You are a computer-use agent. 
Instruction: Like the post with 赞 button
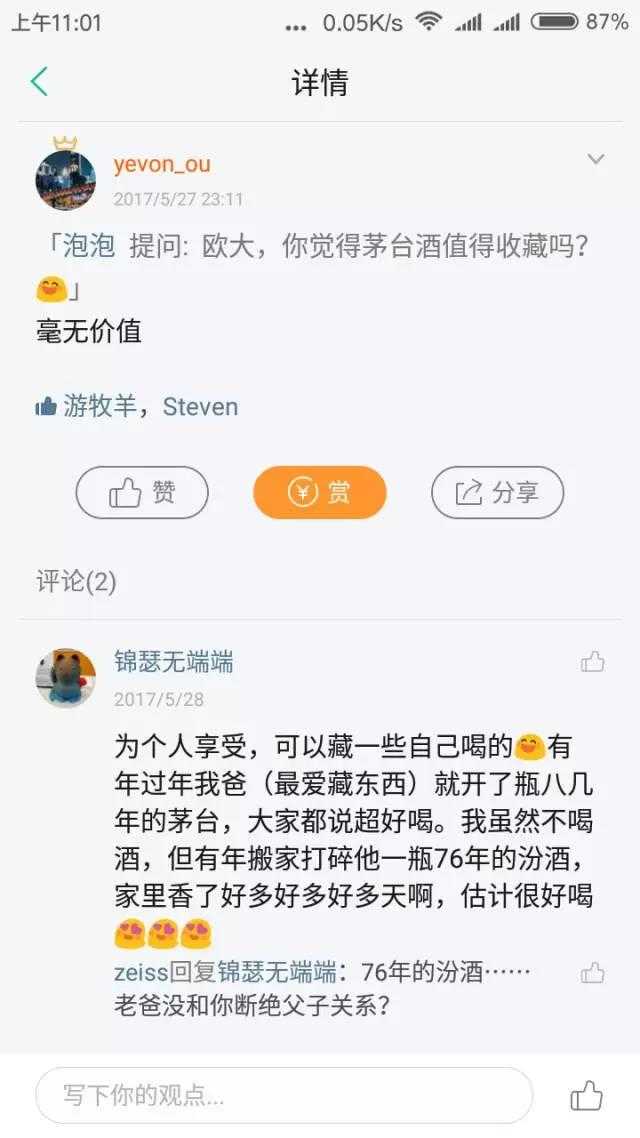(142, 492)
